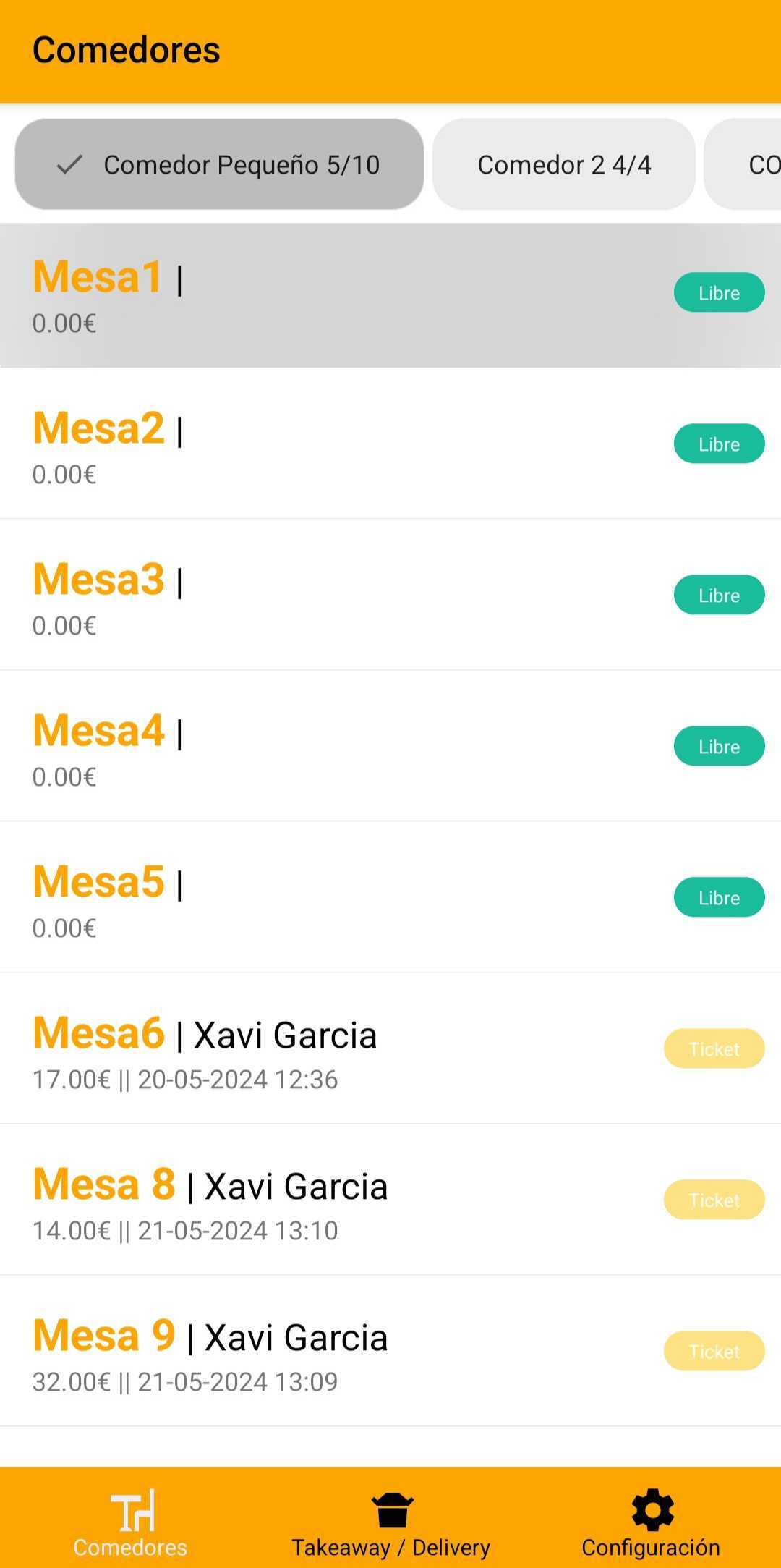Viewport: 781px width, 1568px height.
Task: Toggle the Libre status of Mesa2
Action: 718,444
